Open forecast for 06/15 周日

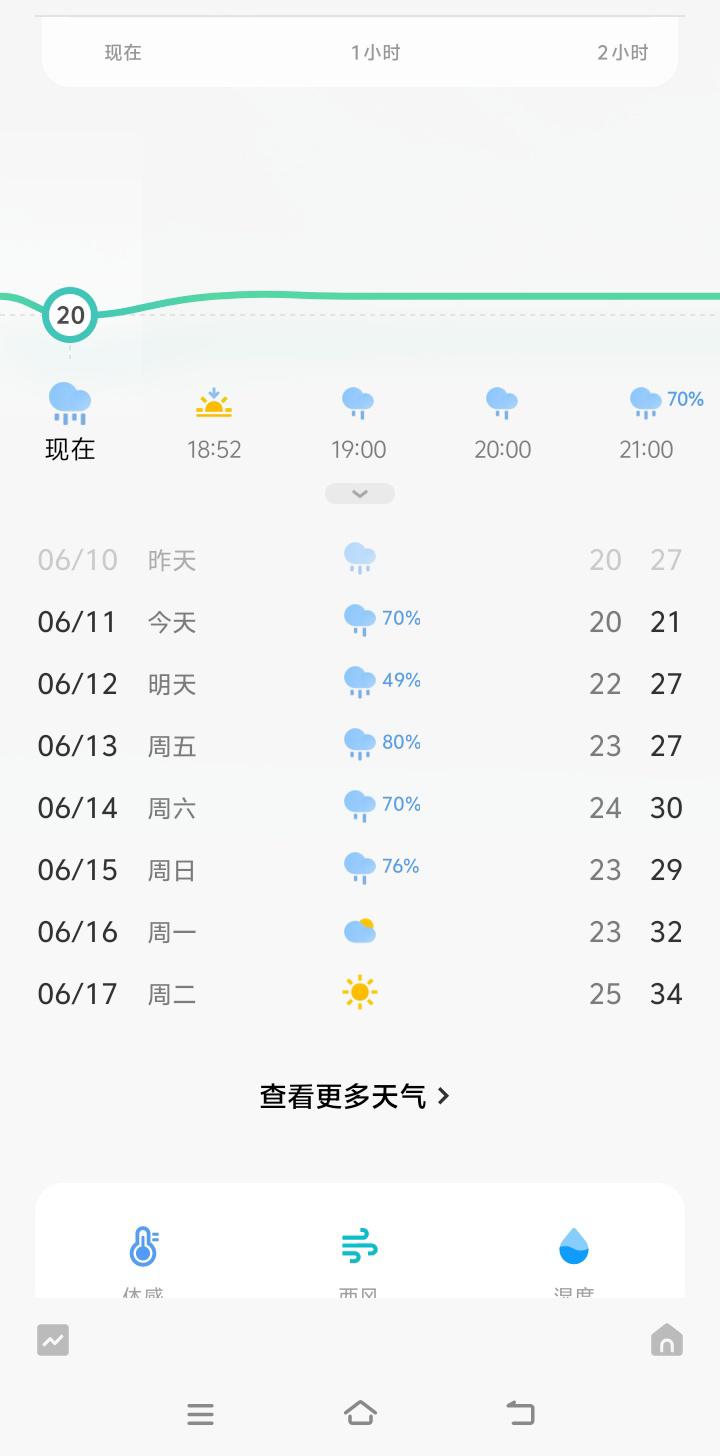pos(360,870)
